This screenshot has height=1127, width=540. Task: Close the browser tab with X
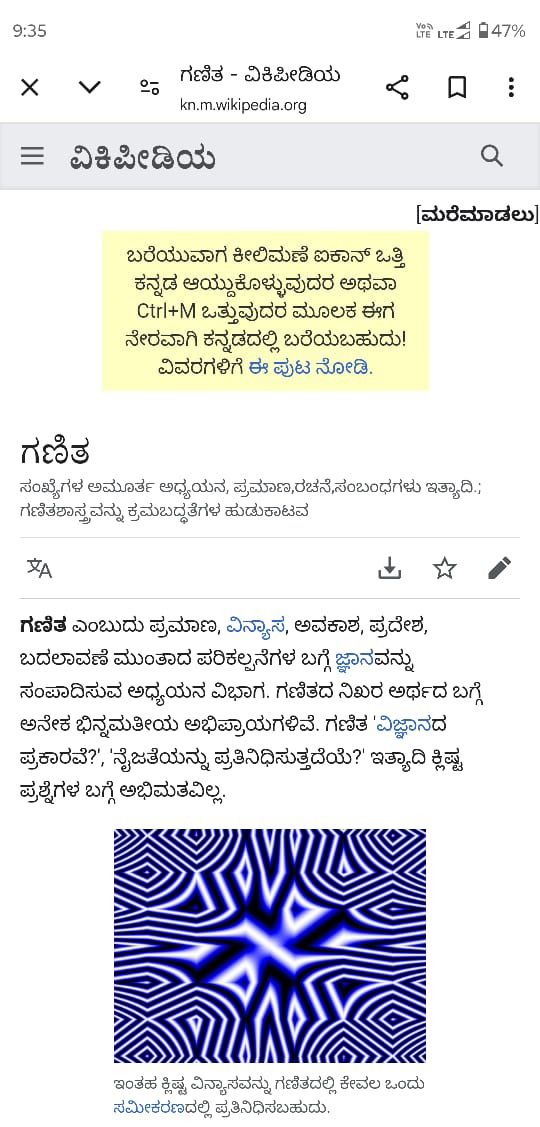(x=29, y=88)
